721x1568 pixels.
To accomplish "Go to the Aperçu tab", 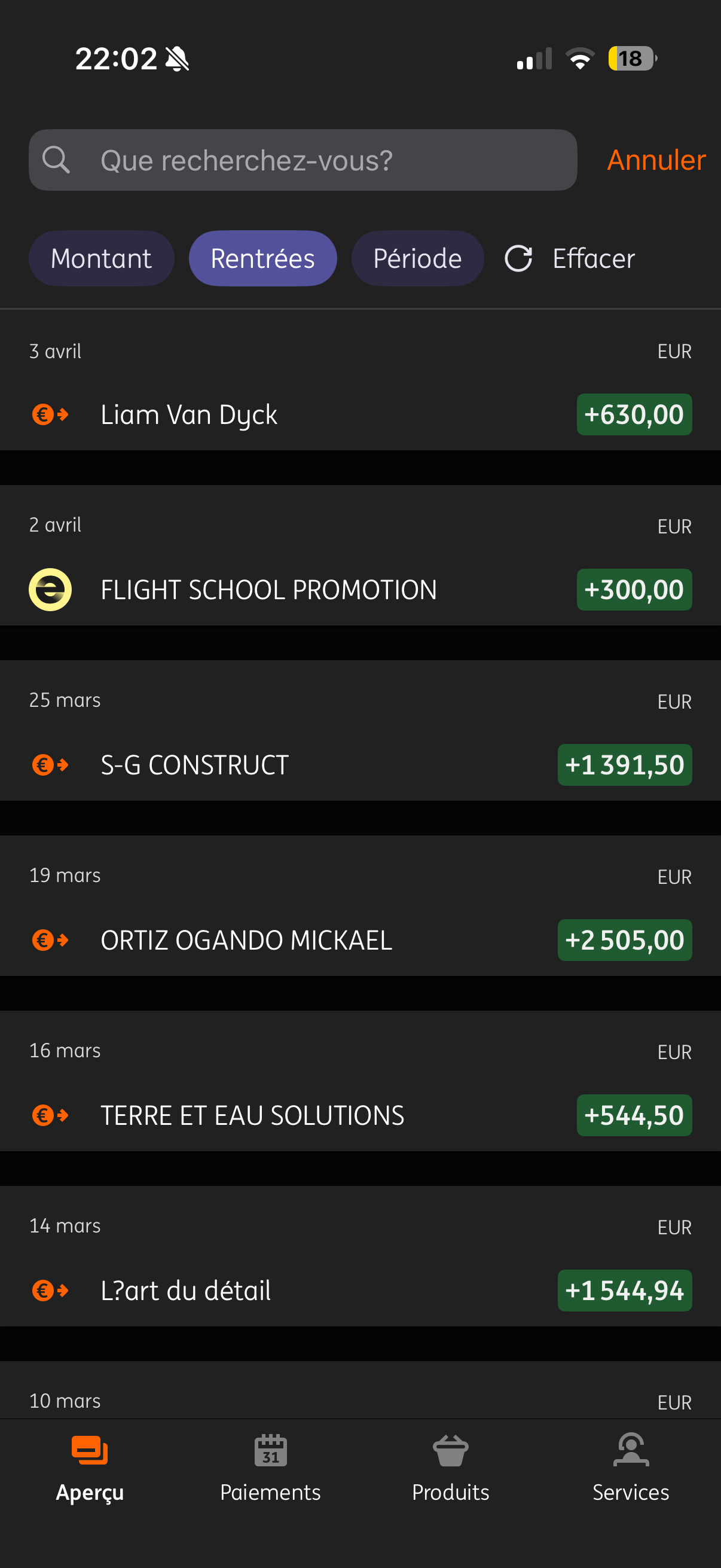I will pyautogui.click(x=90, y=1468).
